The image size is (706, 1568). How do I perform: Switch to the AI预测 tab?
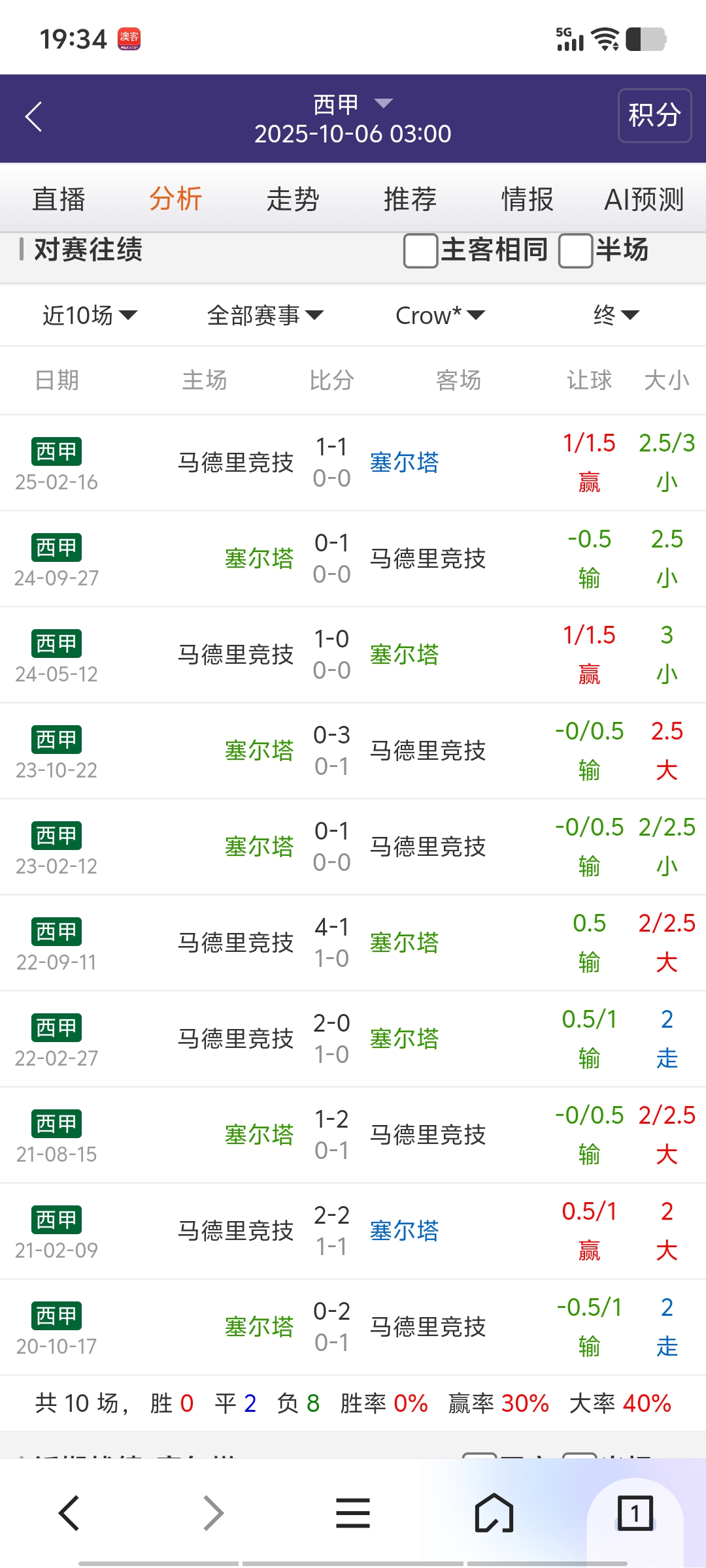pyautogui.click(x=644, y=199)
